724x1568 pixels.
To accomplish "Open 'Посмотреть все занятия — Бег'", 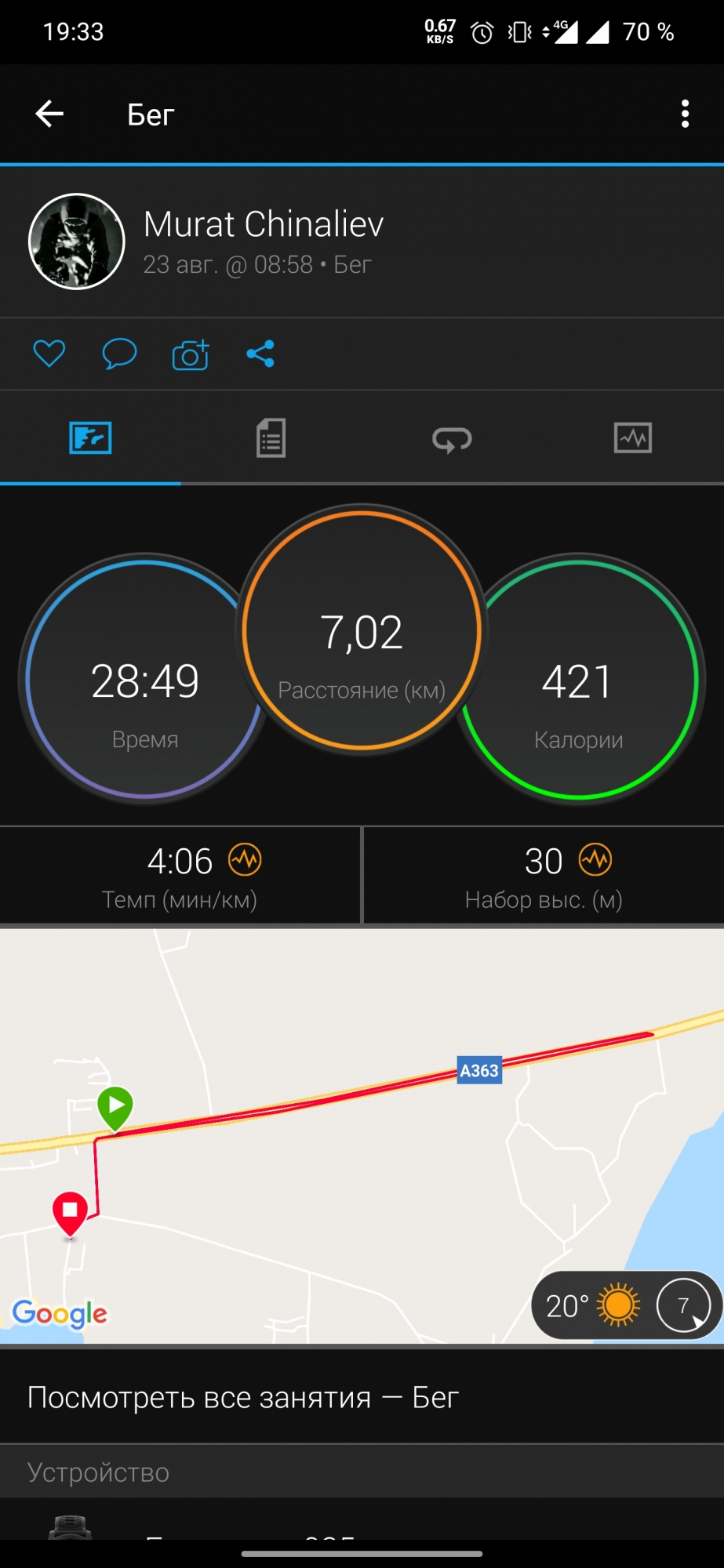I will [243, 1397].
